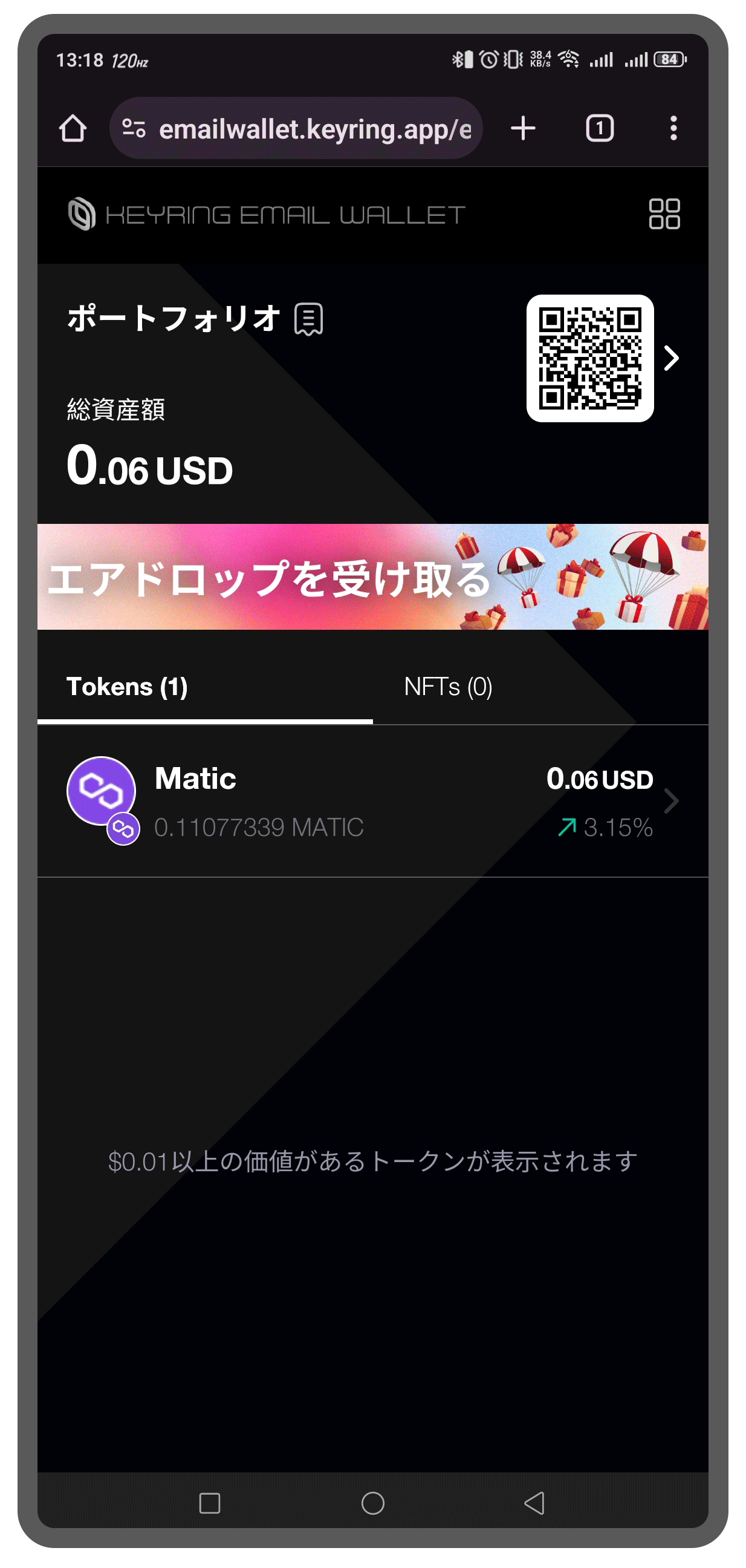Viewport: 746px width, 1568px height.
Task: Show the open tabs switcher
Action: click(599, 128)
